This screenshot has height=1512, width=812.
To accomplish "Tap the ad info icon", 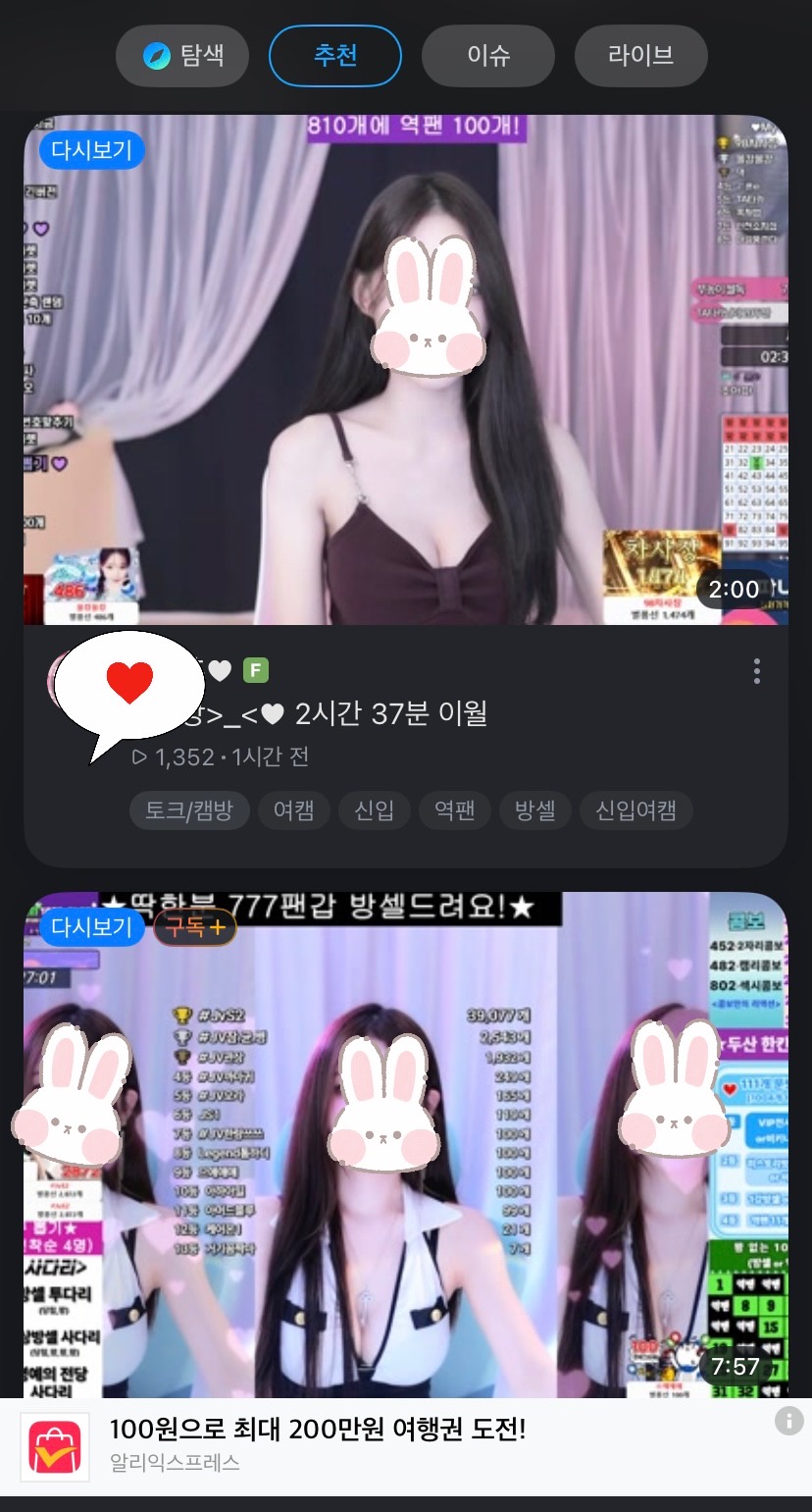I will coord(788,1421).
